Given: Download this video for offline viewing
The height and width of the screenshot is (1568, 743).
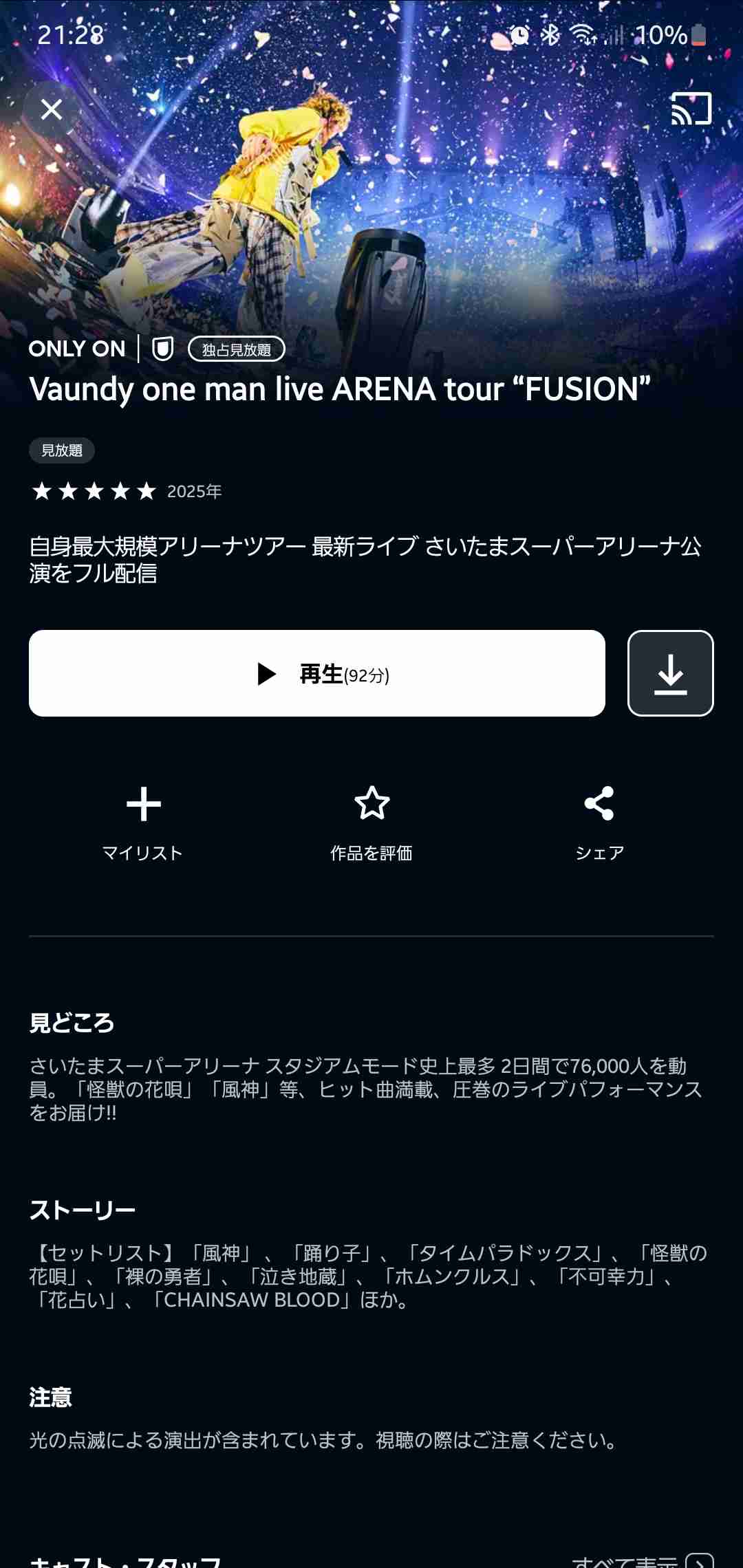Looking at the screenshot, I should pos(670,673).
